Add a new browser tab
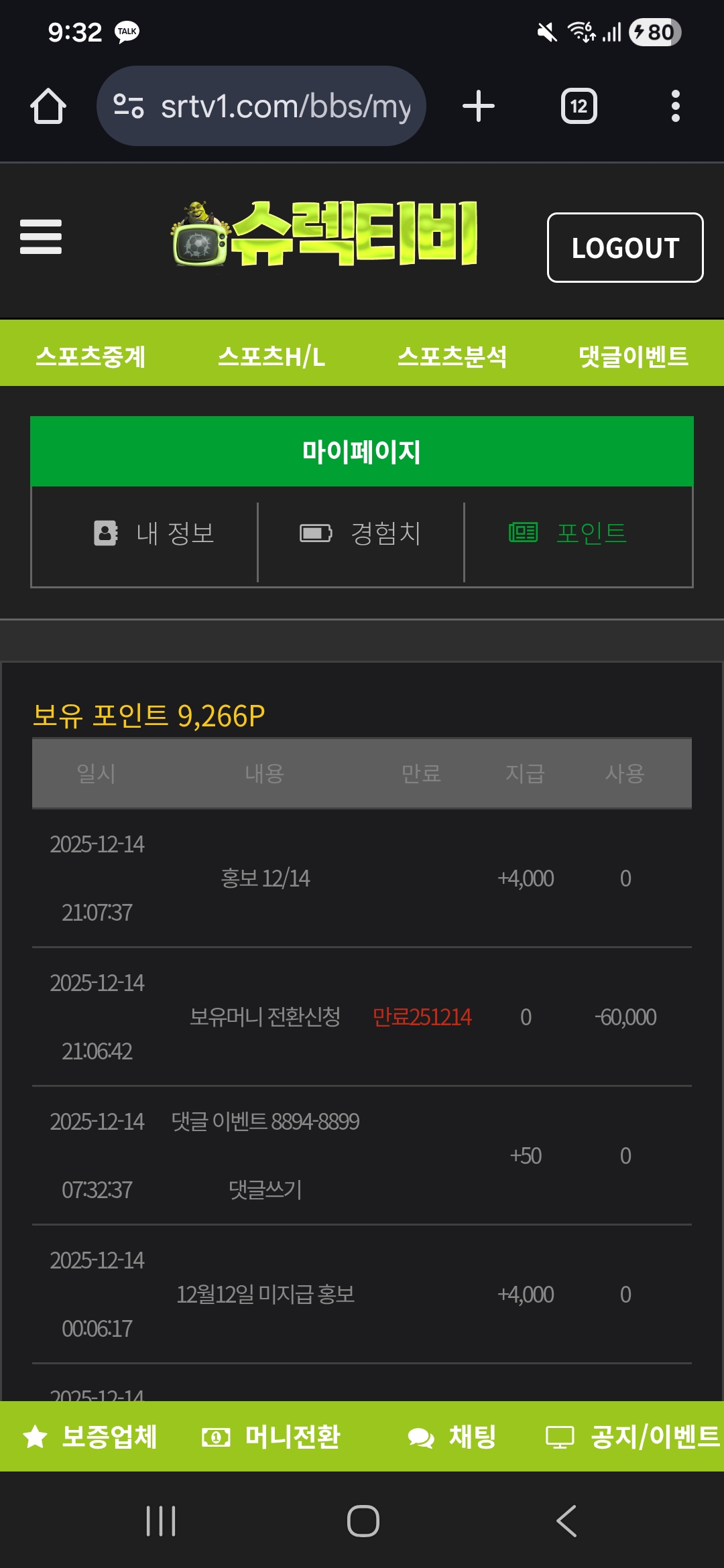This screenshot has width=724, height=1568. [479, 106]
